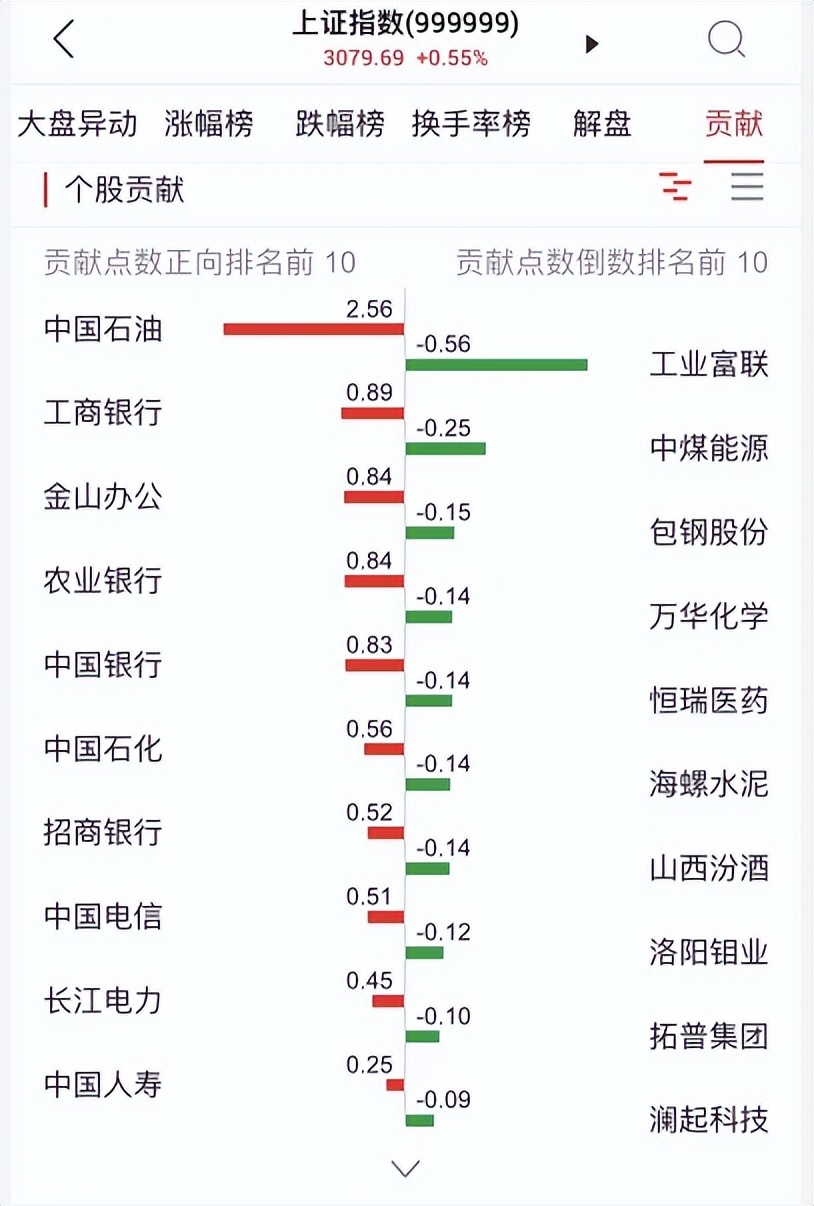Switch to the 贡献 tab
This screenshot has height=1206, width=814.
(x=733, y=123)
